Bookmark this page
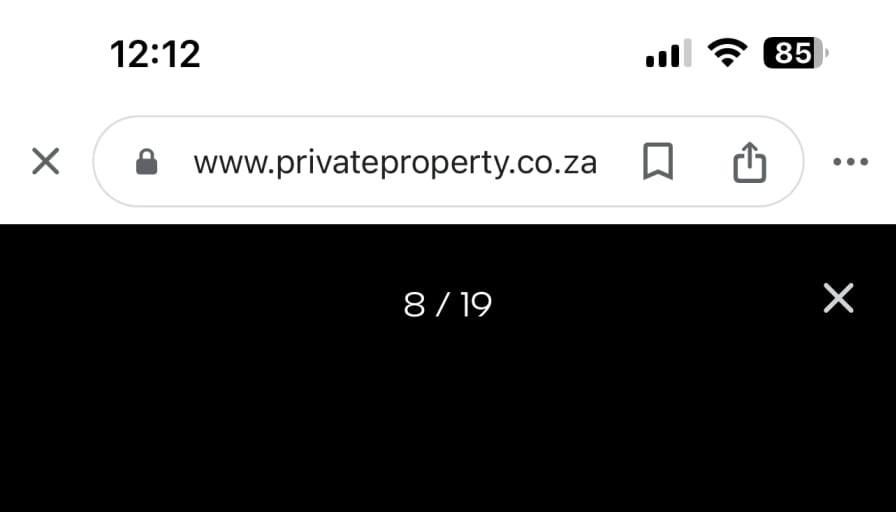This screenshot has height=512, width=896. (x=657, y=161)
